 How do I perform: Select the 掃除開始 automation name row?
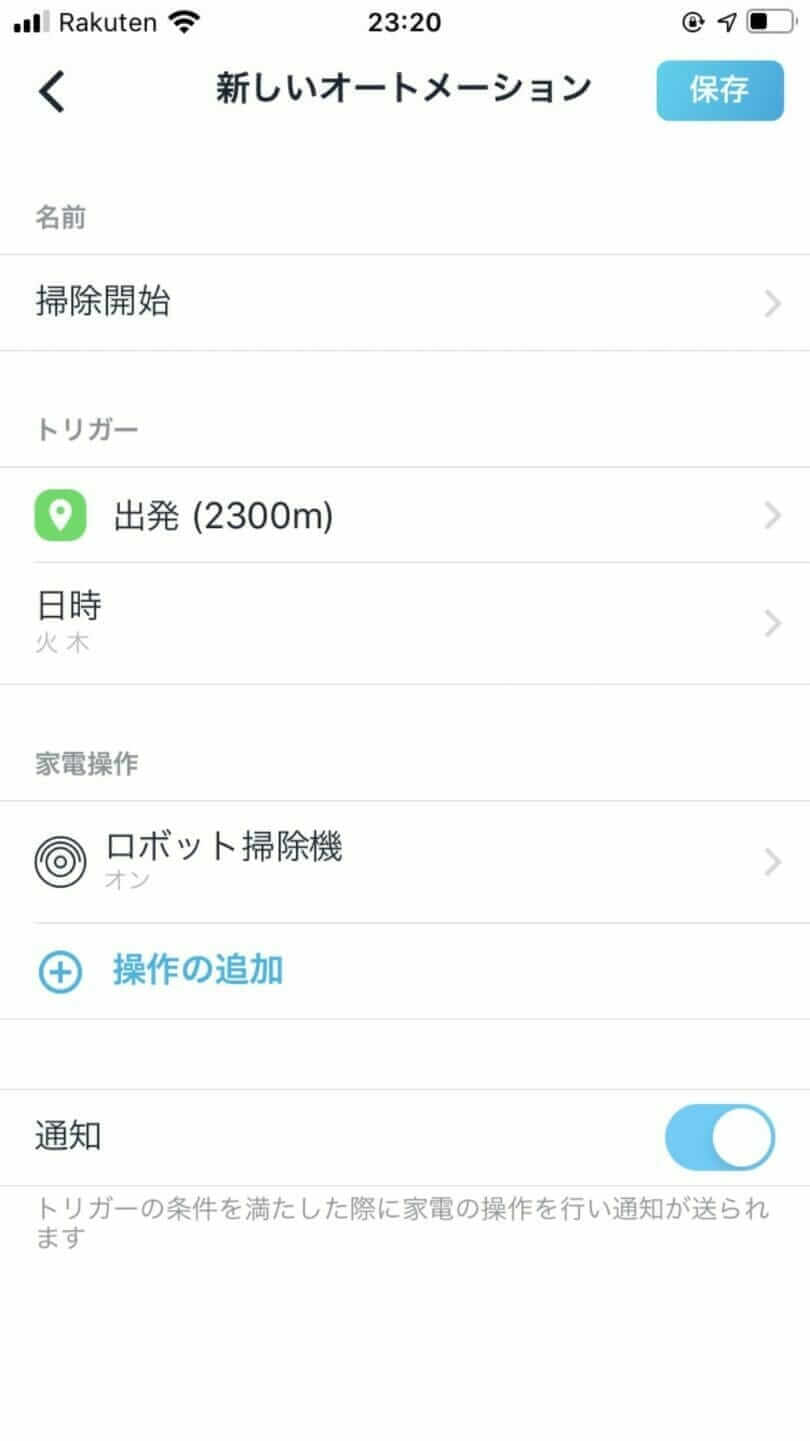300,302
